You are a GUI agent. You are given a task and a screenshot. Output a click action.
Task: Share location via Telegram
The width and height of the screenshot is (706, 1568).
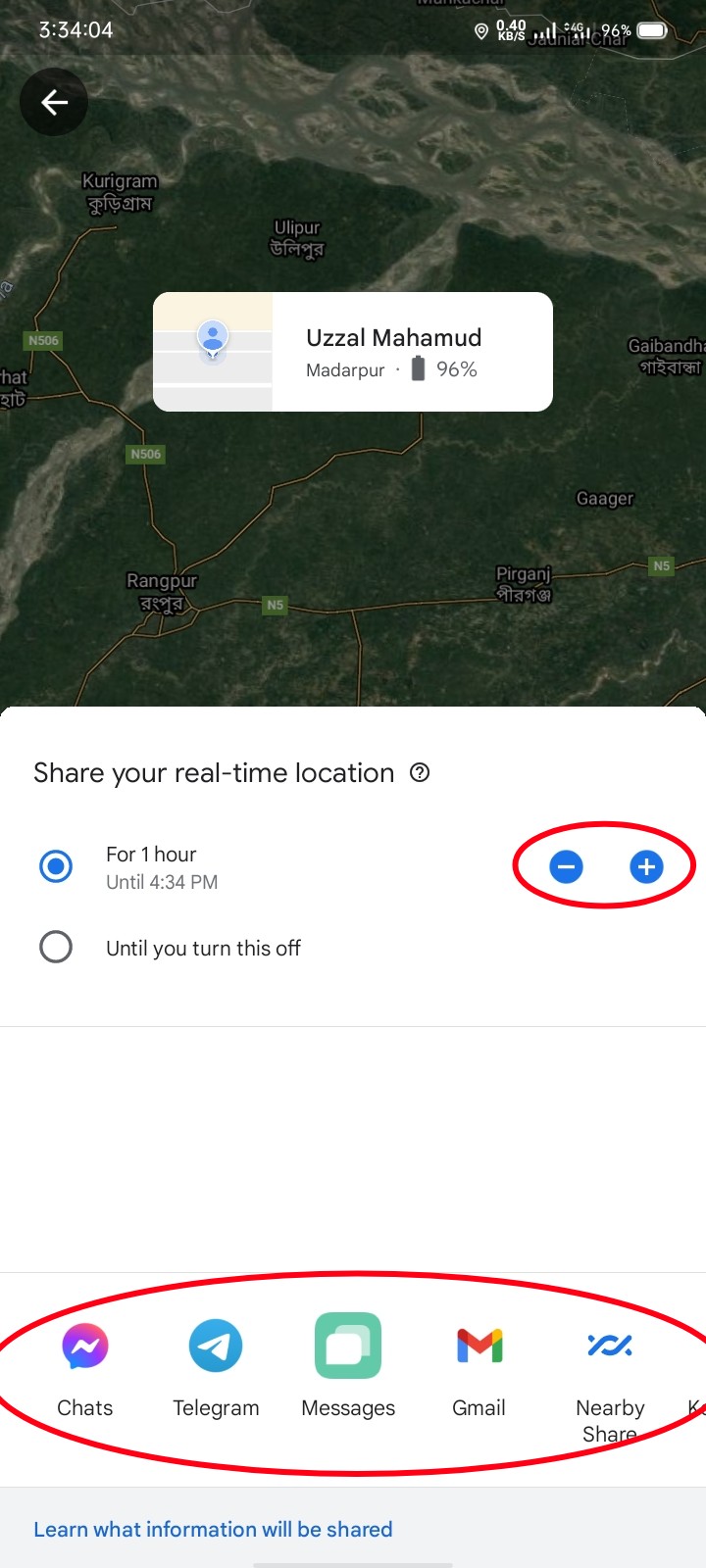[x=216, y=1367]
